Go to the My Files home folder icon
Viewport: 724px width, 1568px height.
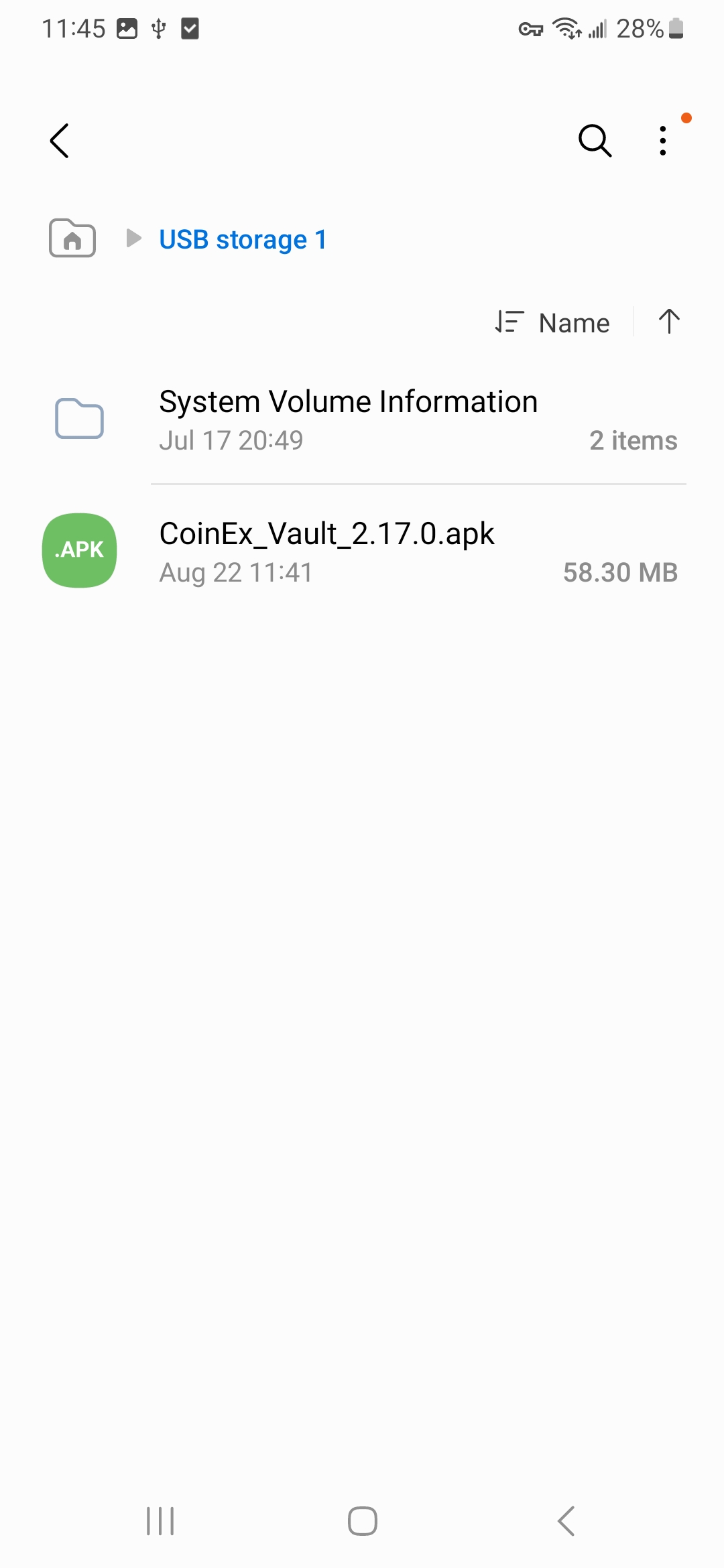pos(72,239)
